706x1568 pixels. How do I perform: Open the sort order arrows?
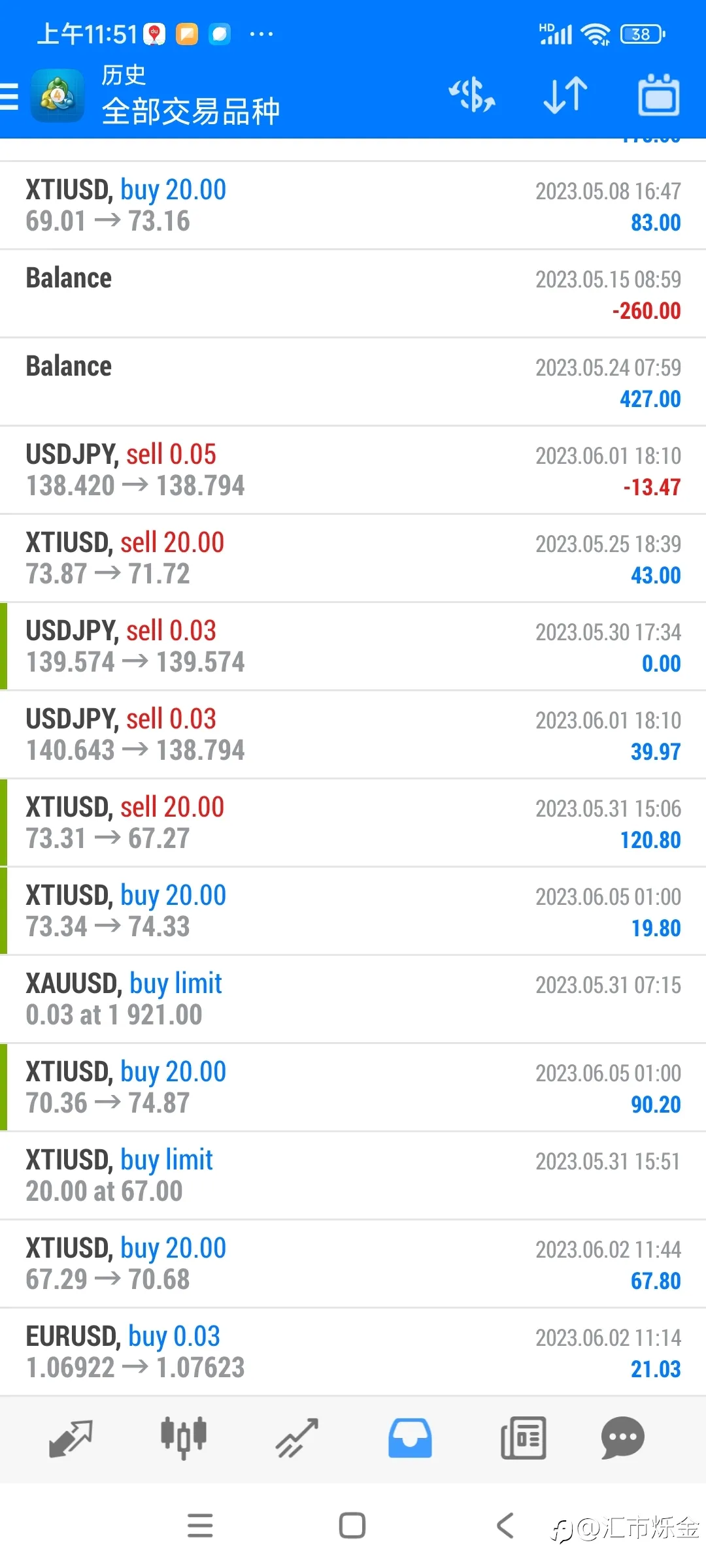point(565,95)
